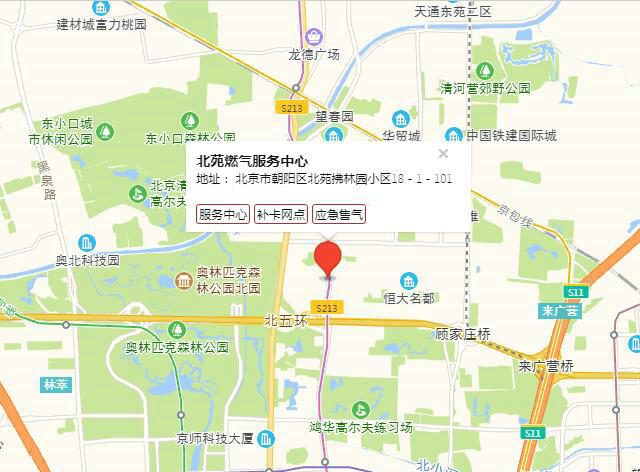The image size is (640, 472).
Task: Close the 北苑燃气服务中心 info popup
Action: click(444, 154)
